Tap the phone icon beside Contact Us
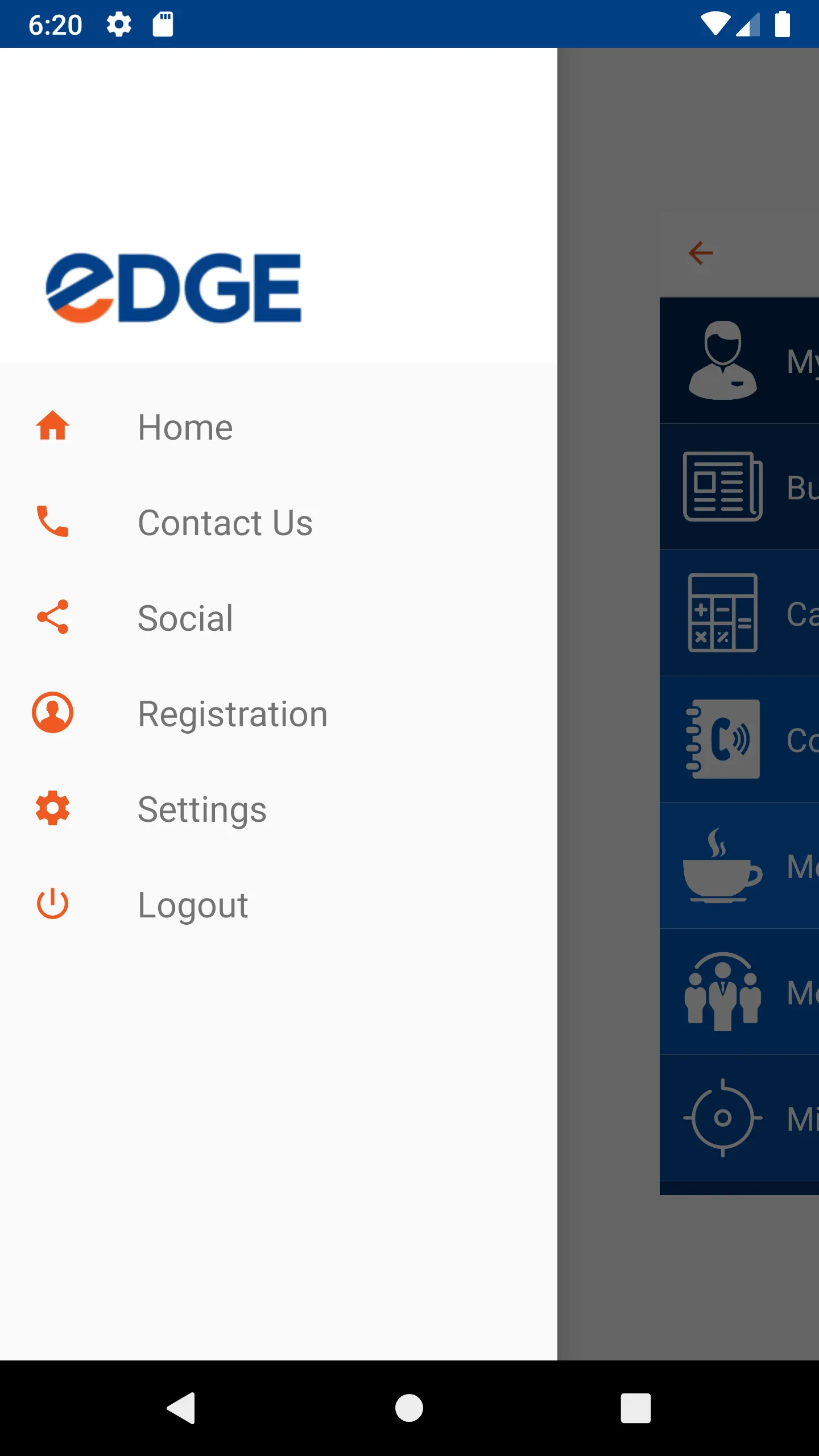The image size is (819, 1456). (53, 523)
